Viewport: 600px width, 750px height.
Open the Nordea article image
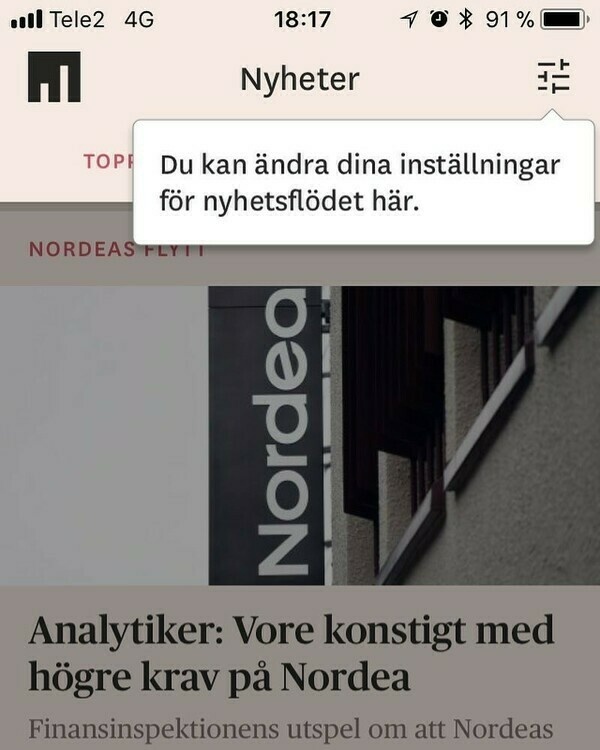[300, 435]
